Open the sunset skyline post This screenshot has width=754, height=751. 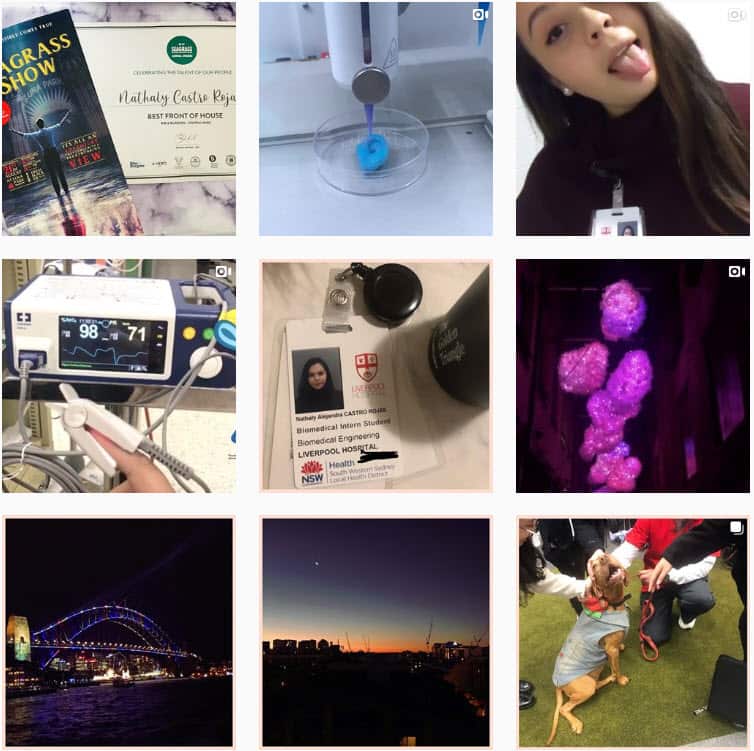coord(376,632)
